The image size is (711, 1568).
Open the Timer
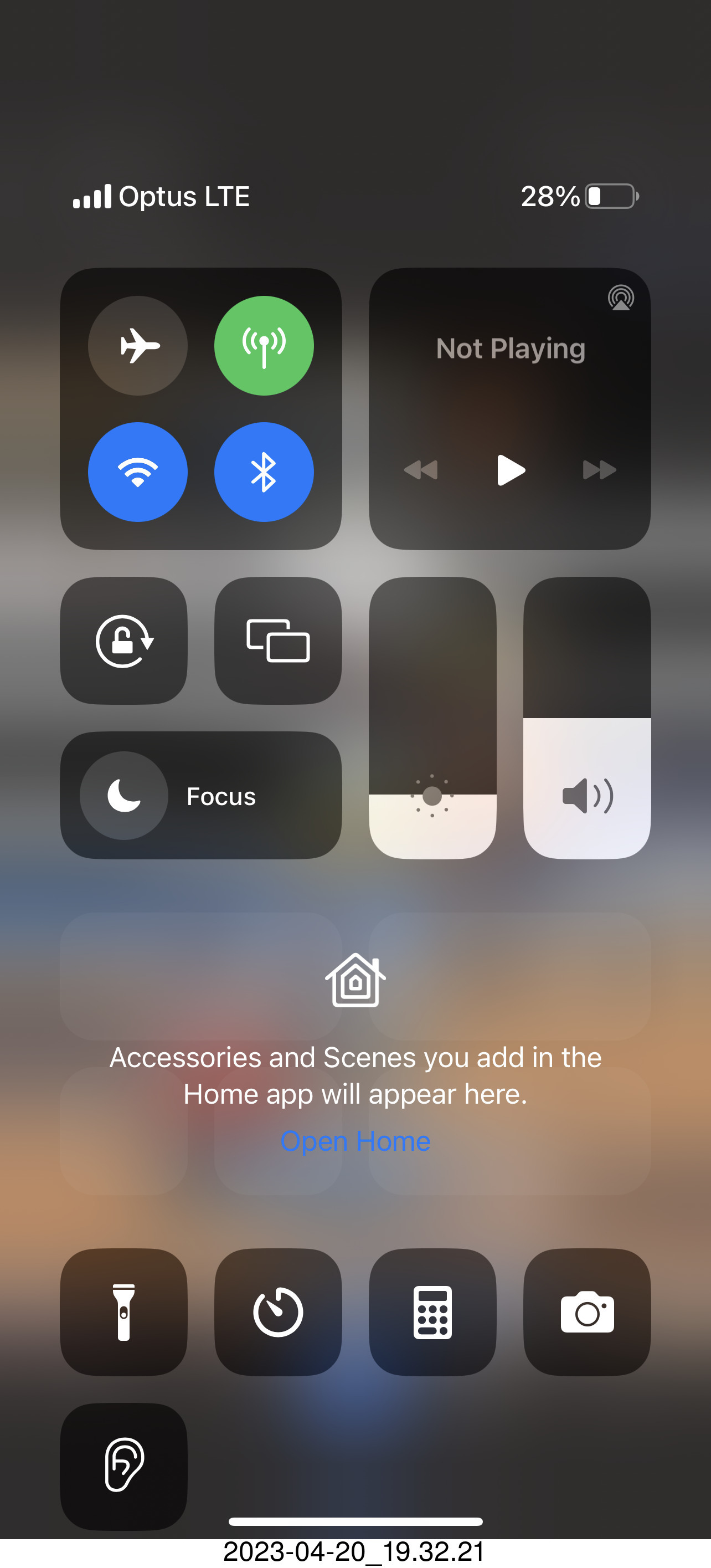coord(278,1311)
